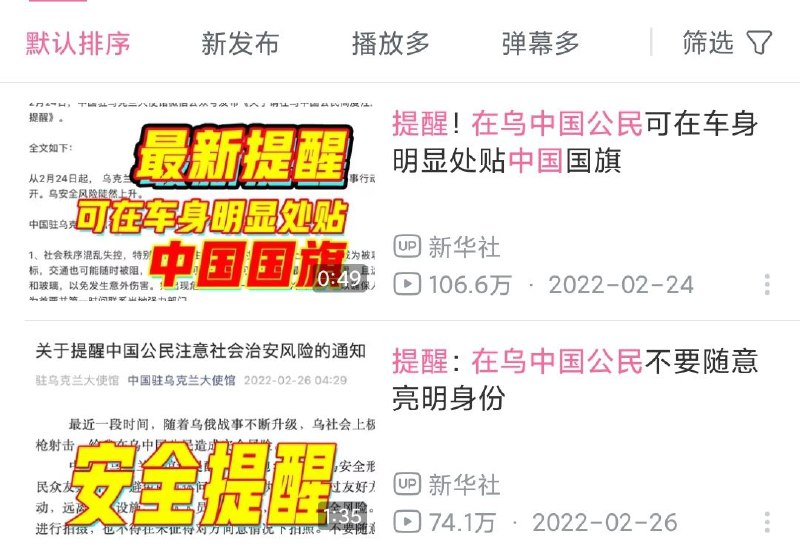Switch to the 新发布 sort tab
This screenshot has width=800, height=551.
tap(239, 43)
